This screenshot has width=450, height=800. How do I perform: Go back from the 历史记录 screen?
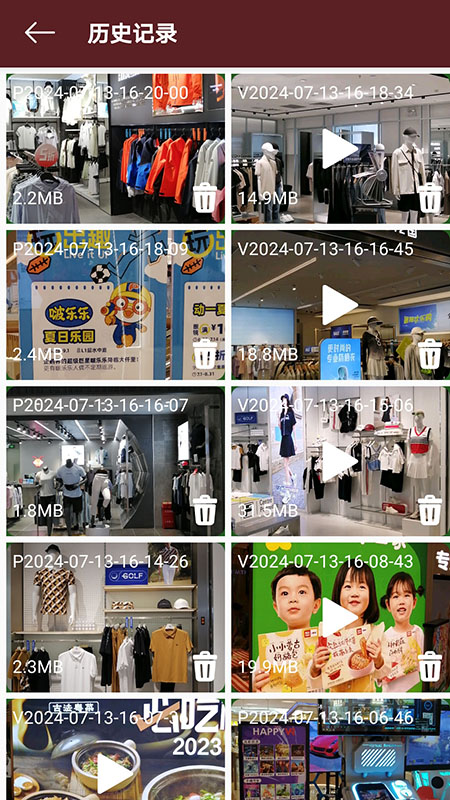(x=40, y=33)
